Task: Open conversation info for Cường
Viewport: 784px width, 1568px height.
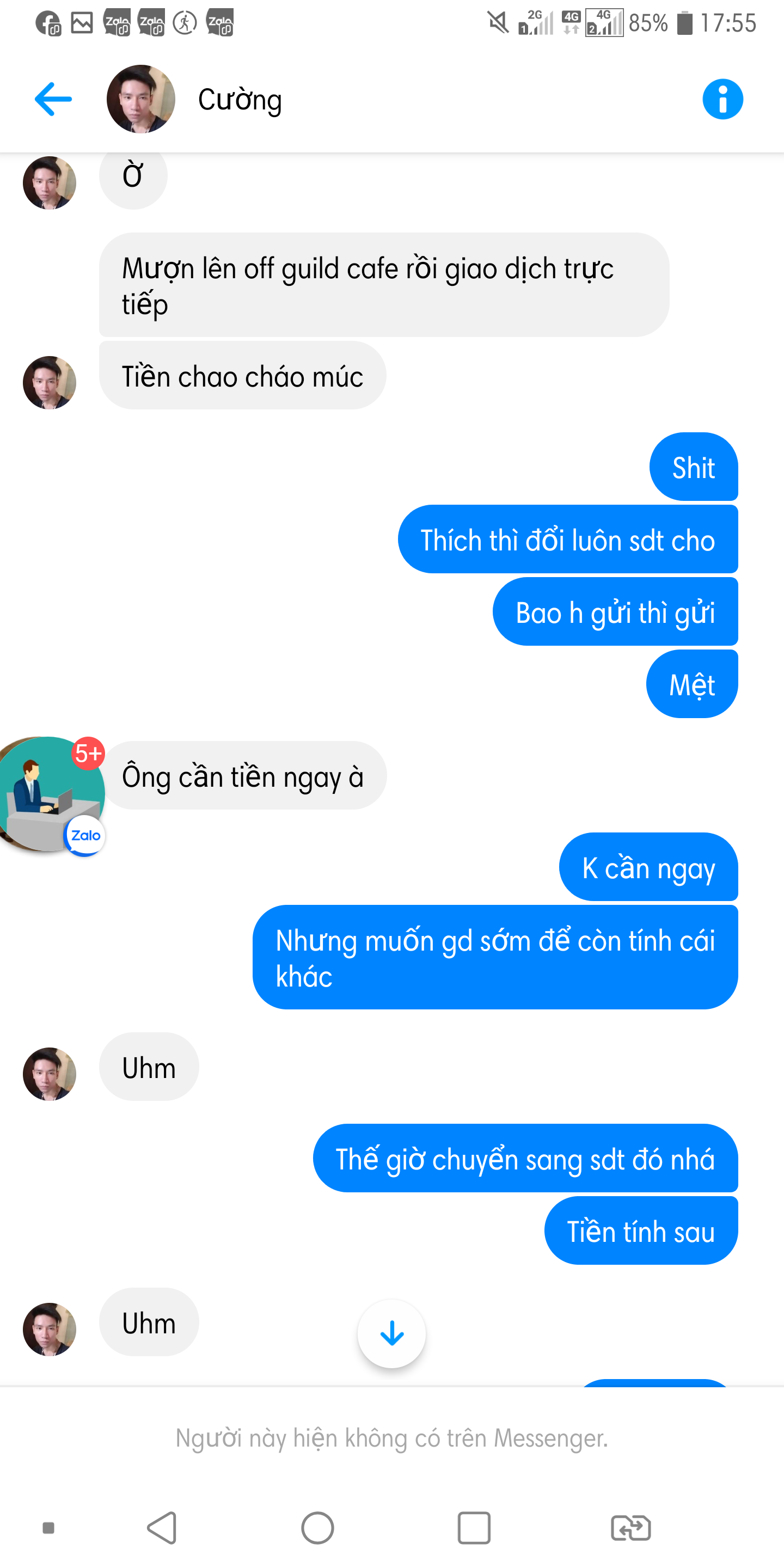Action: pos(722,99)
